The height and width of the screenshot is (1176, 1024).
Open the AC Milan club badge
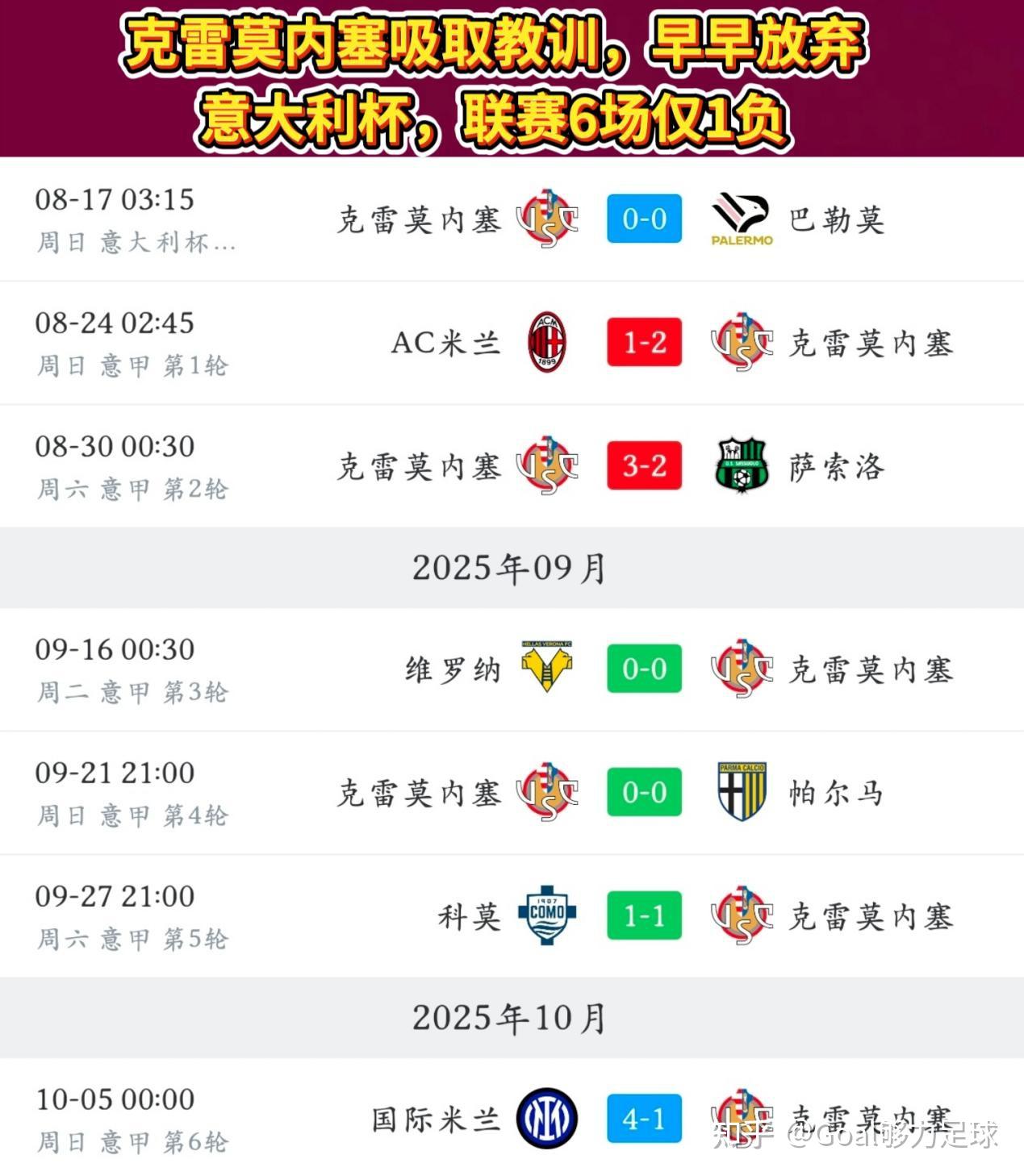545,342
